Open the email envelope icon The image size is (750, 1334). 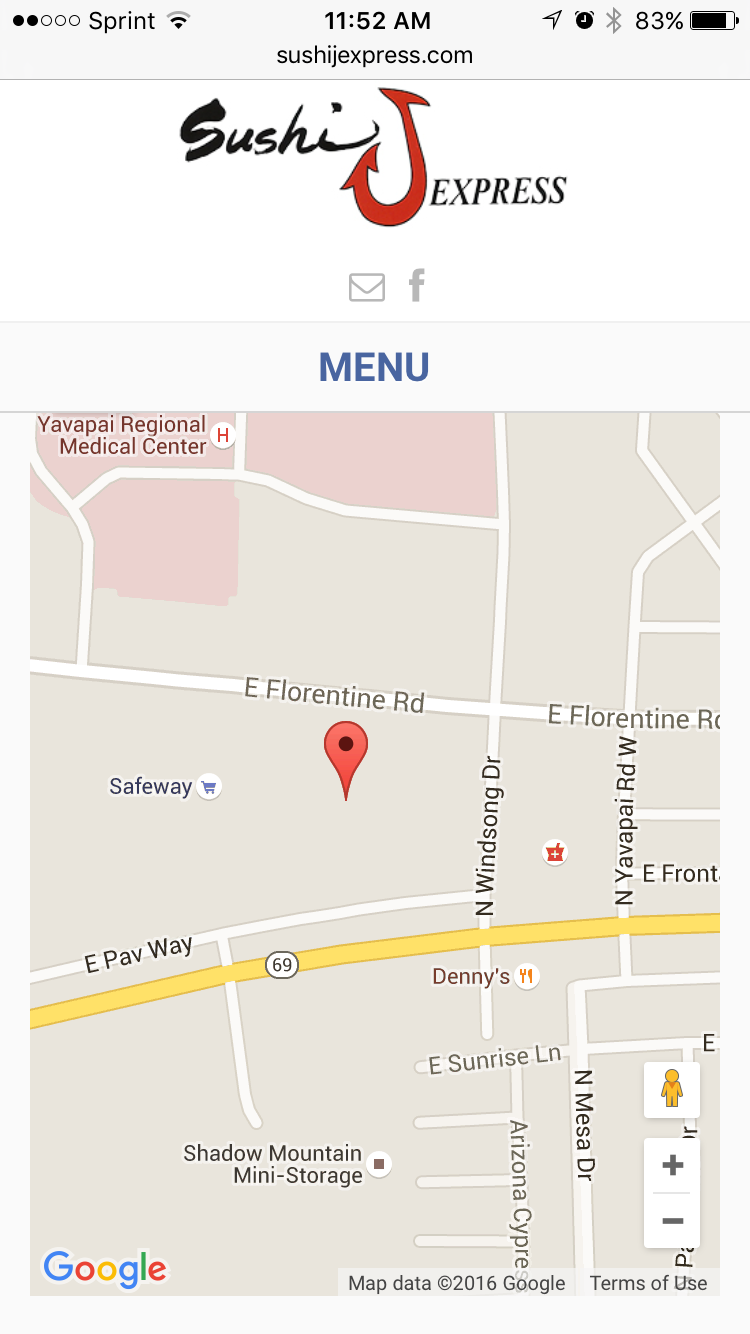click(x=367, y=288)
